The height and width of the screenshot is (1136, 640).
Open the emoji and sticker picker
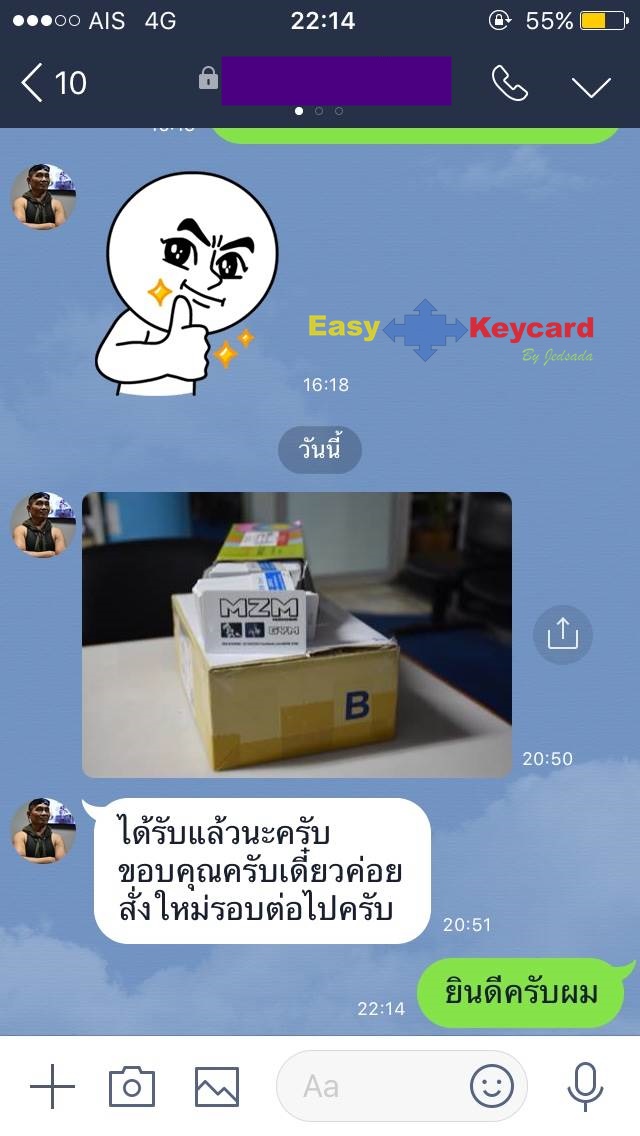492,1085
